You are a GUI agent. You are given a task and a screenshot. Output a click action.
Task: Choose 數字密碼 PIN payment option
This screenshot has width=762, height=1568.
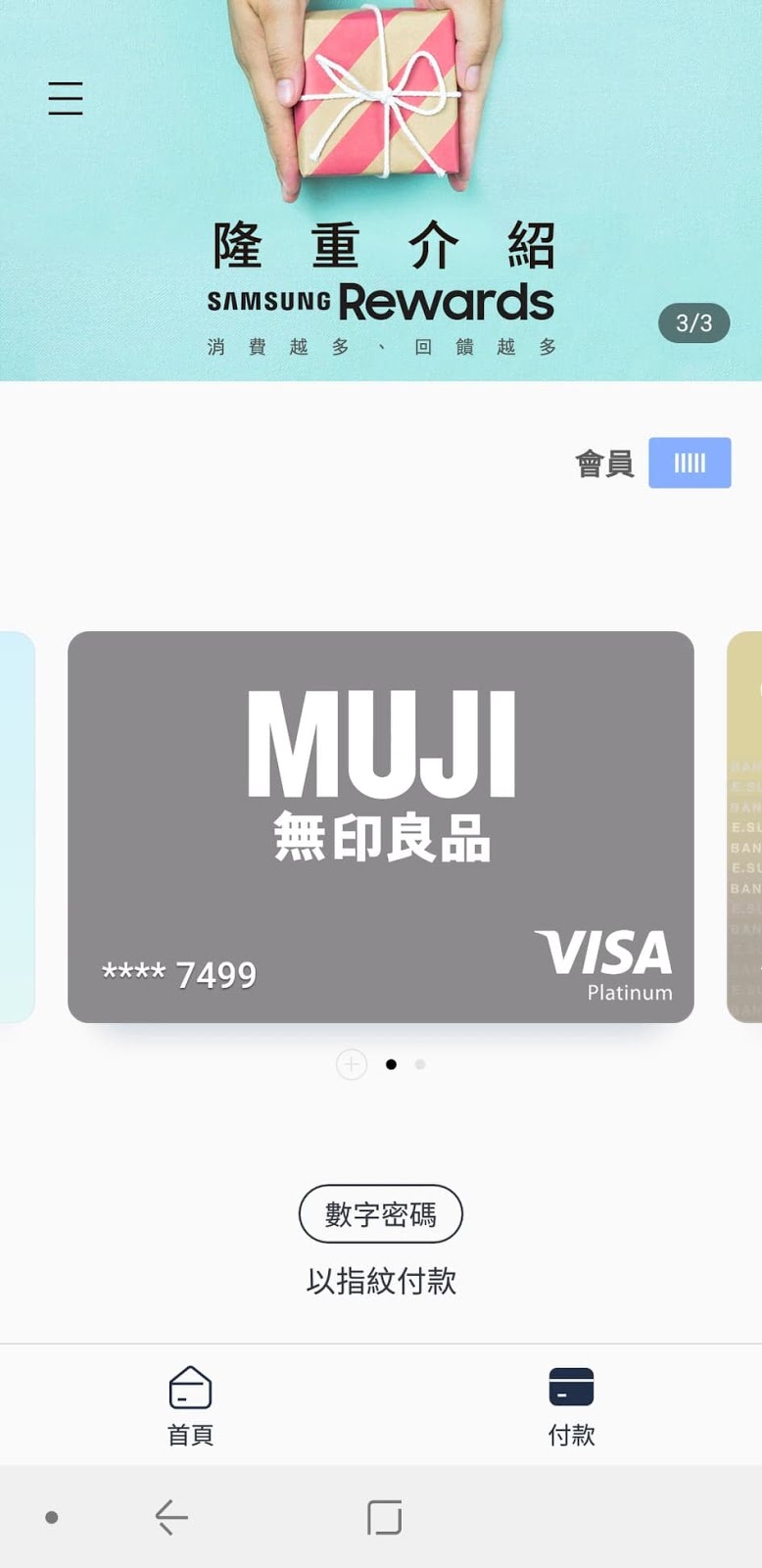[x=381, y=1214]
